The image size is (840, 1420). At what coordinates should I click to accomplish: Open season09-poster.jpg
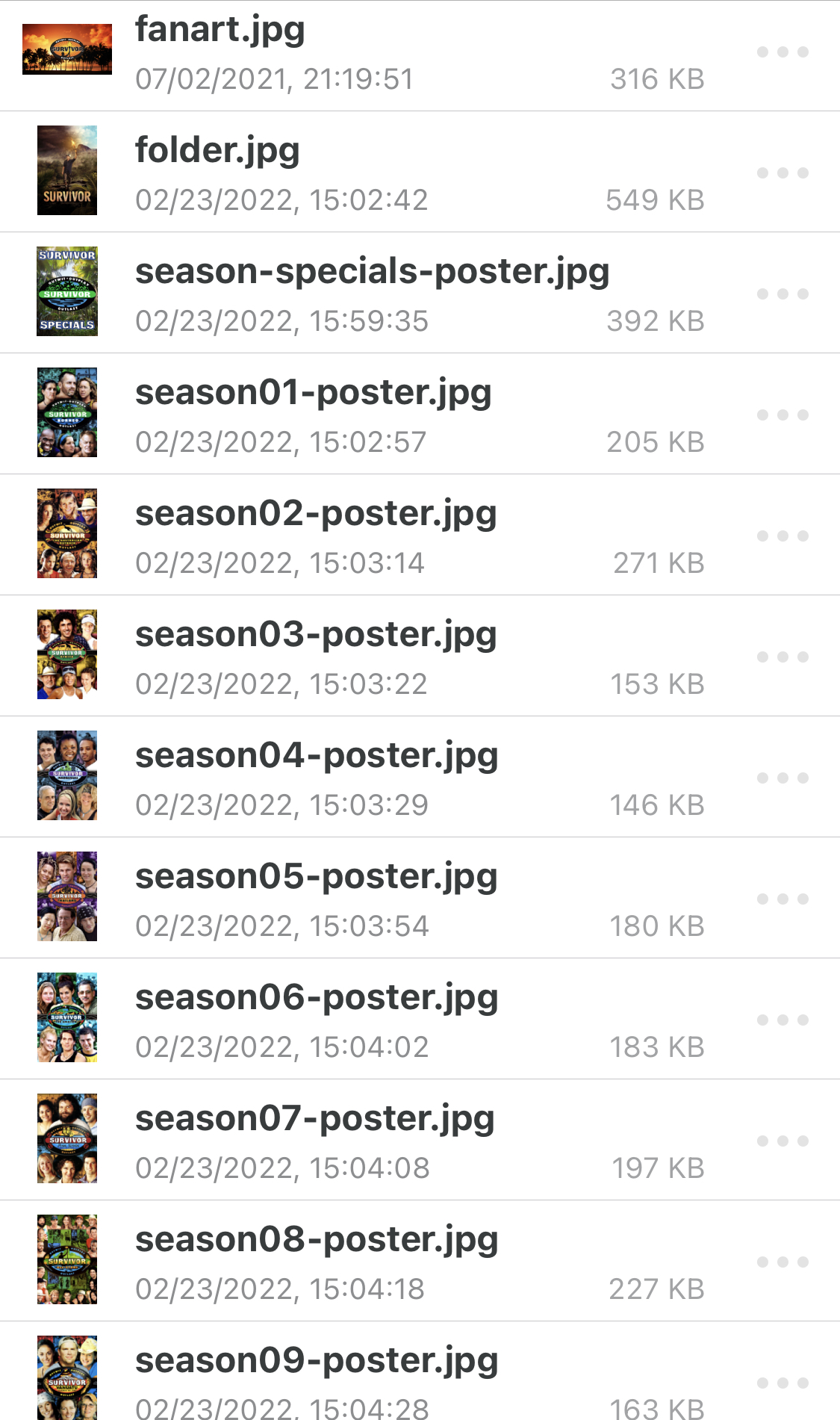pos(317,1362)
